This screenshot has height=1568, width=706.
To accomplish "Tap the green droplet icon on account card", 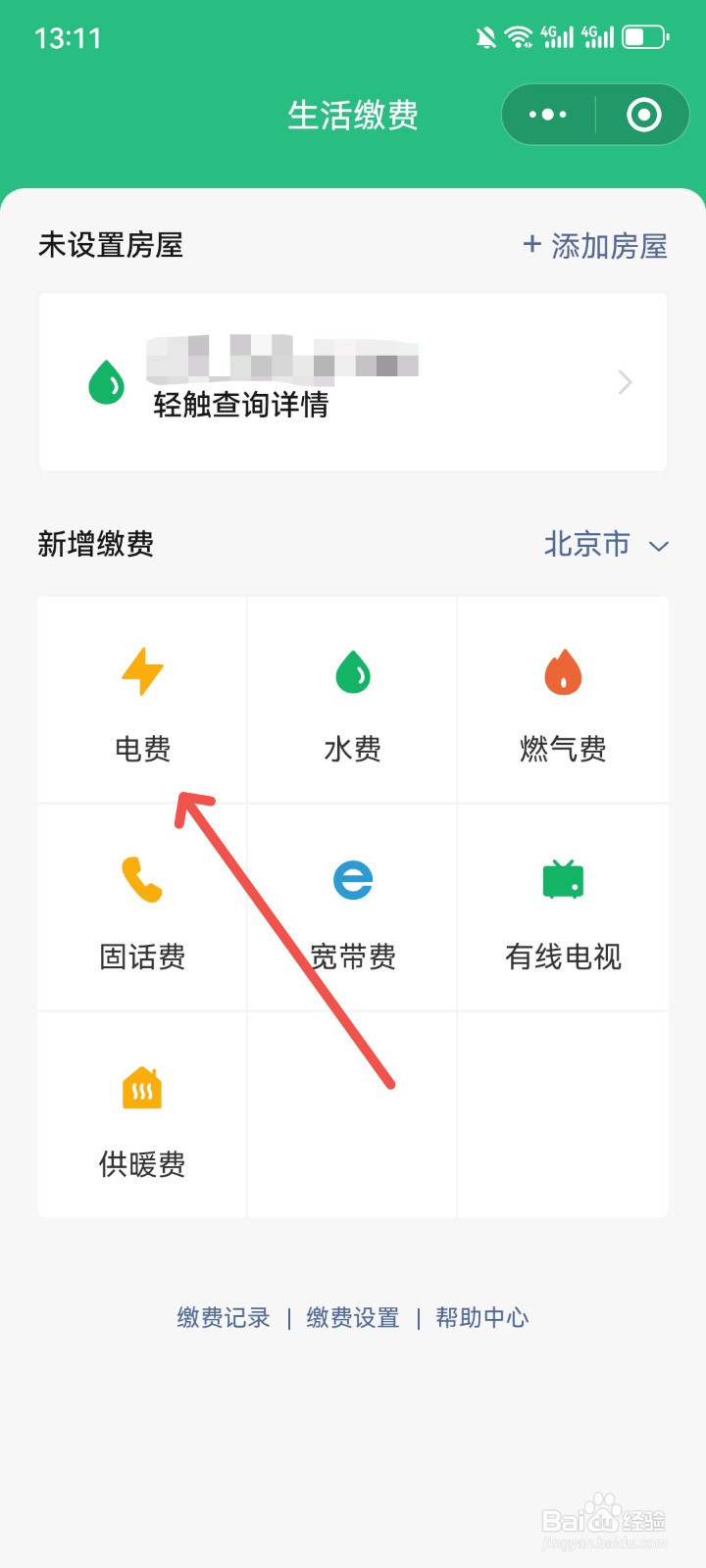I will pyautogui.click(x=105, y=380).
